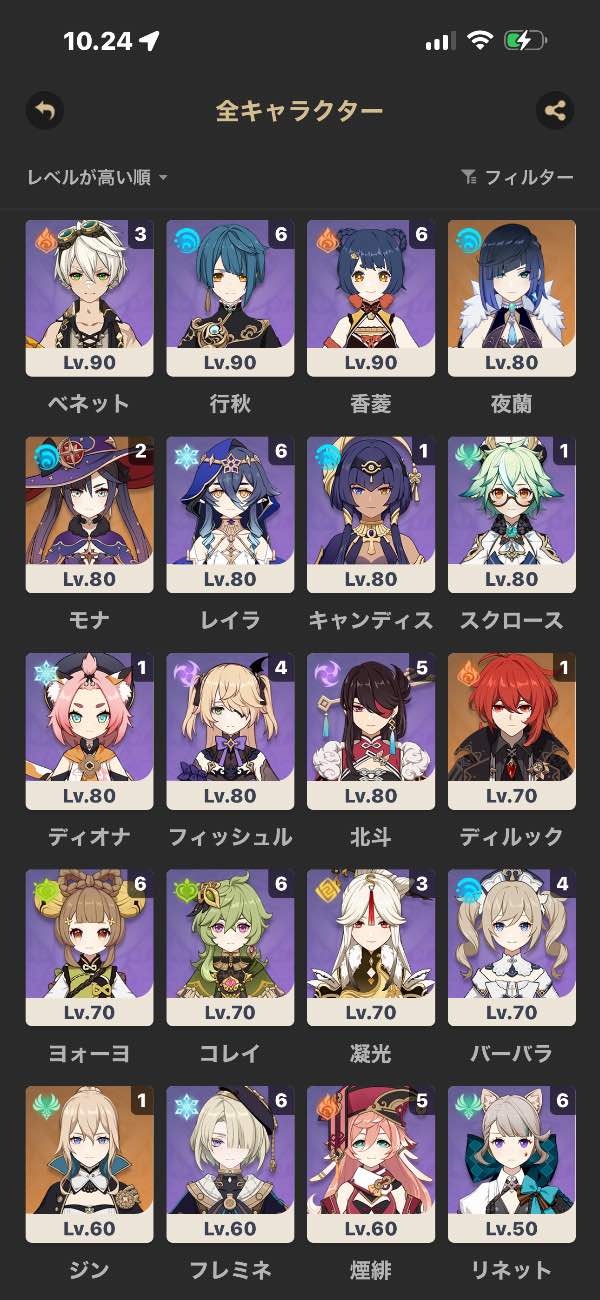Select キャンディス character card
The height and width of the screenshot is (1300, 600).
pos(371,514)
